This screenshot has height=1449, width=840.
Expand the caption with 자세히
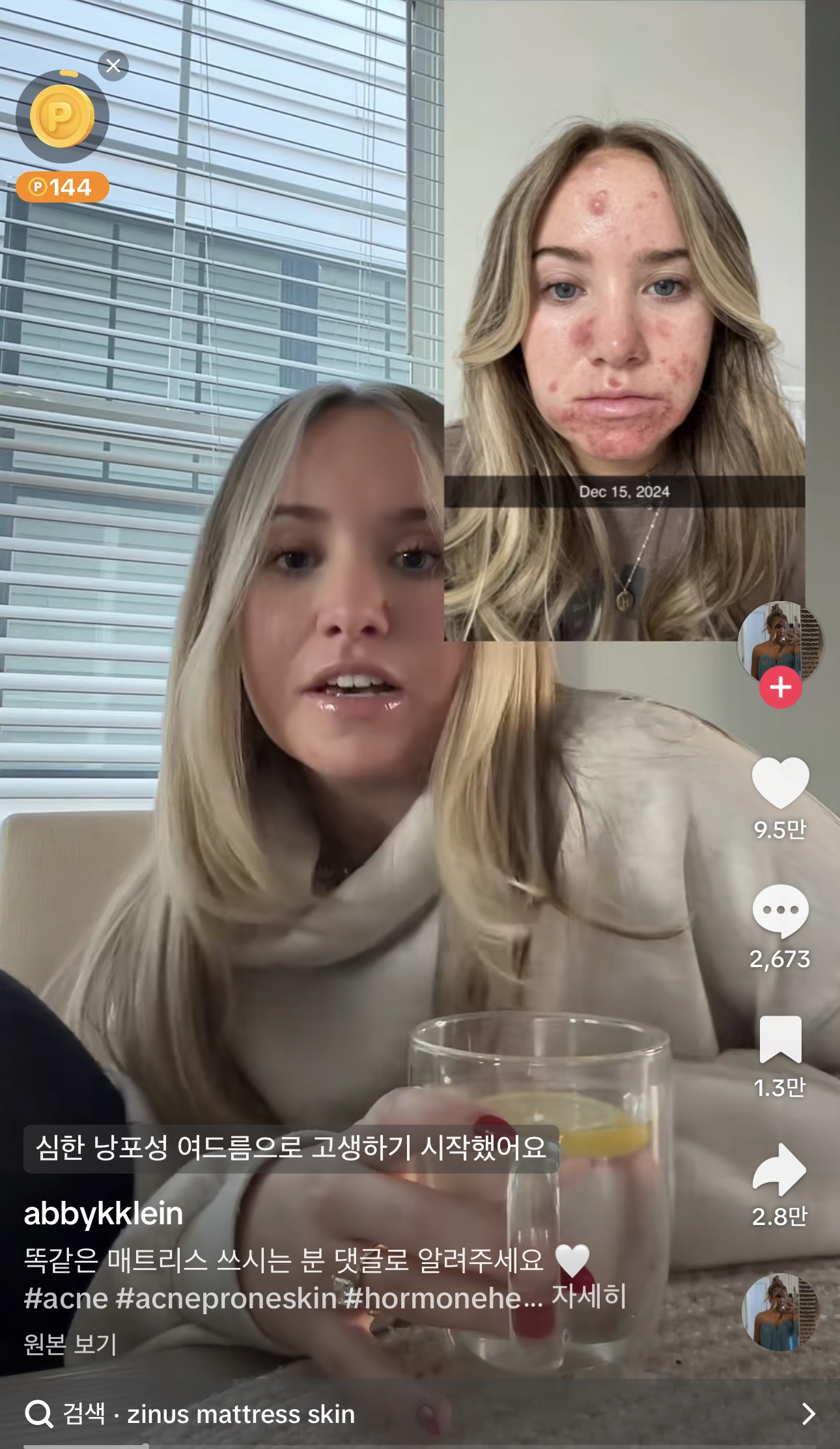click(x=589, y=1296)
